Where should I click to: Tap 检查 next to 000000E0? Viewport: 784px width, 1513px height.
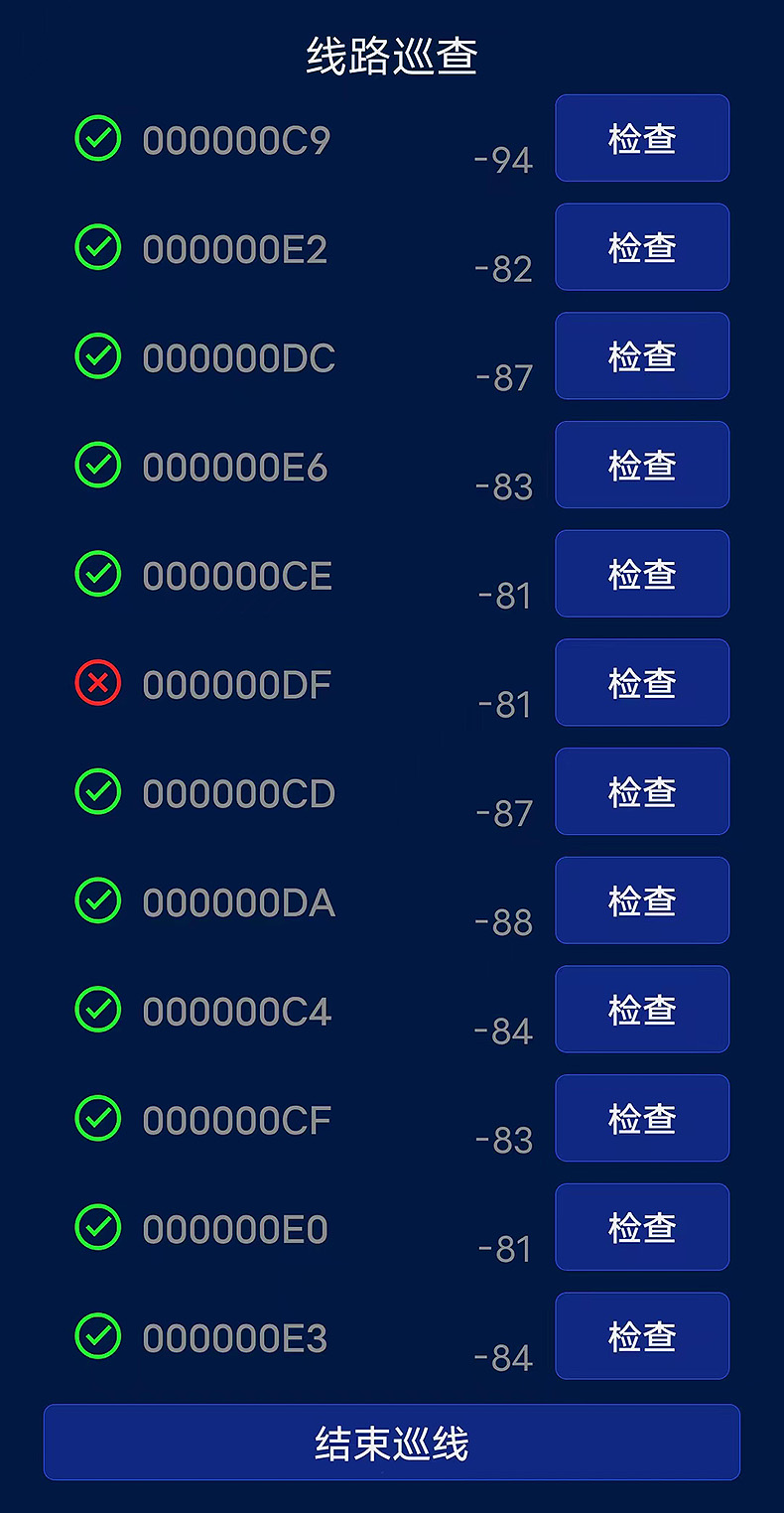642,1227
